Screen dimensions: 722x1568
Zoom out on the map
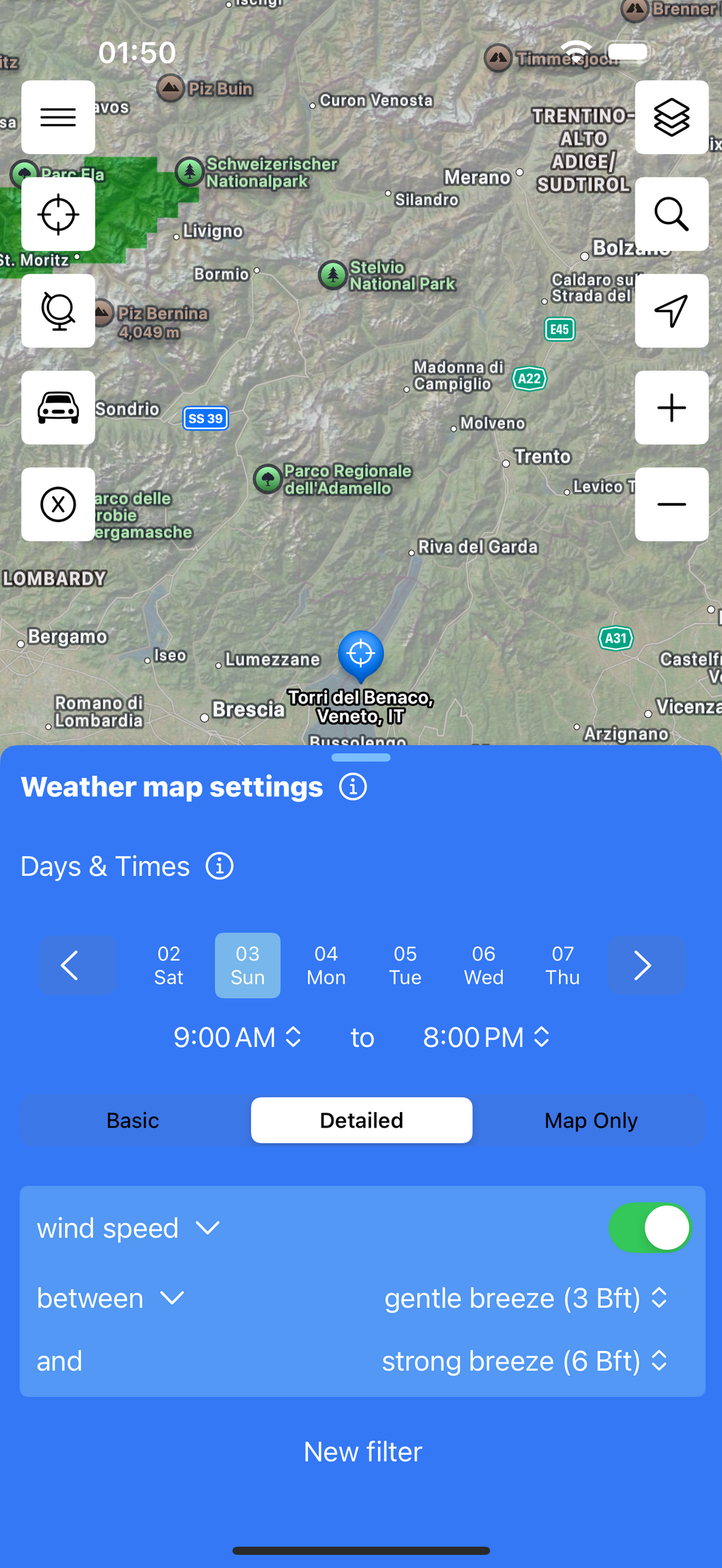(671, 504)
